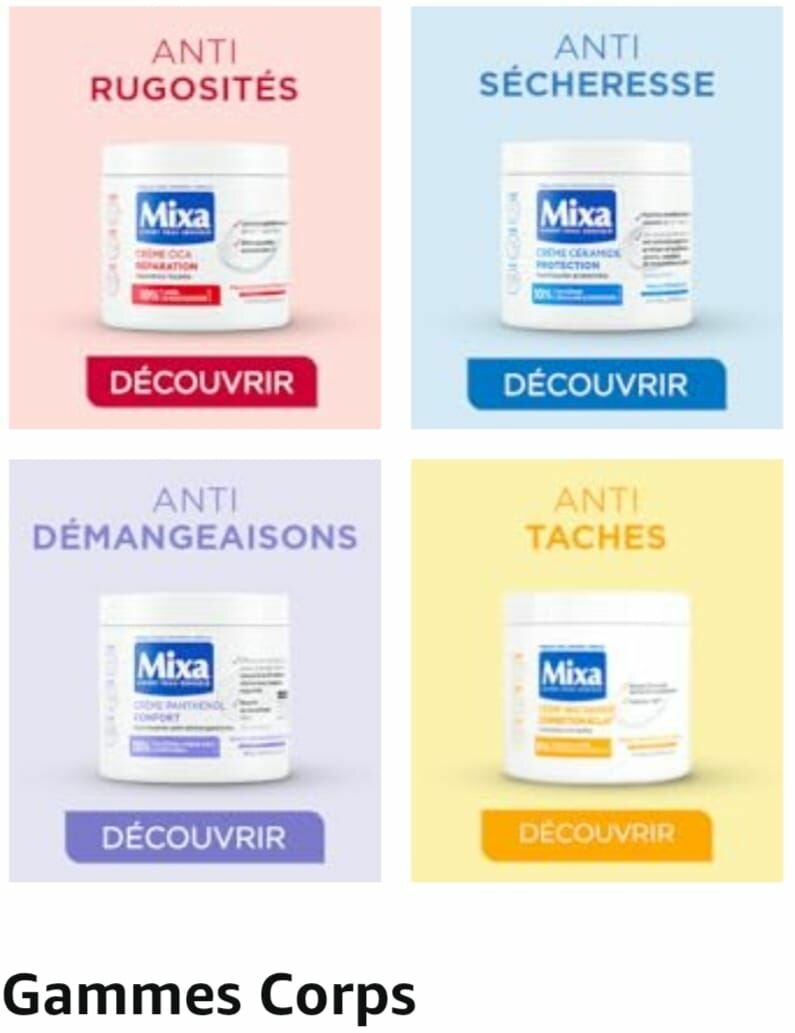This screenshot has width=795, height=1033.
Task: Open the Anti Démangeaisons product tile
Action: (195, 671)
